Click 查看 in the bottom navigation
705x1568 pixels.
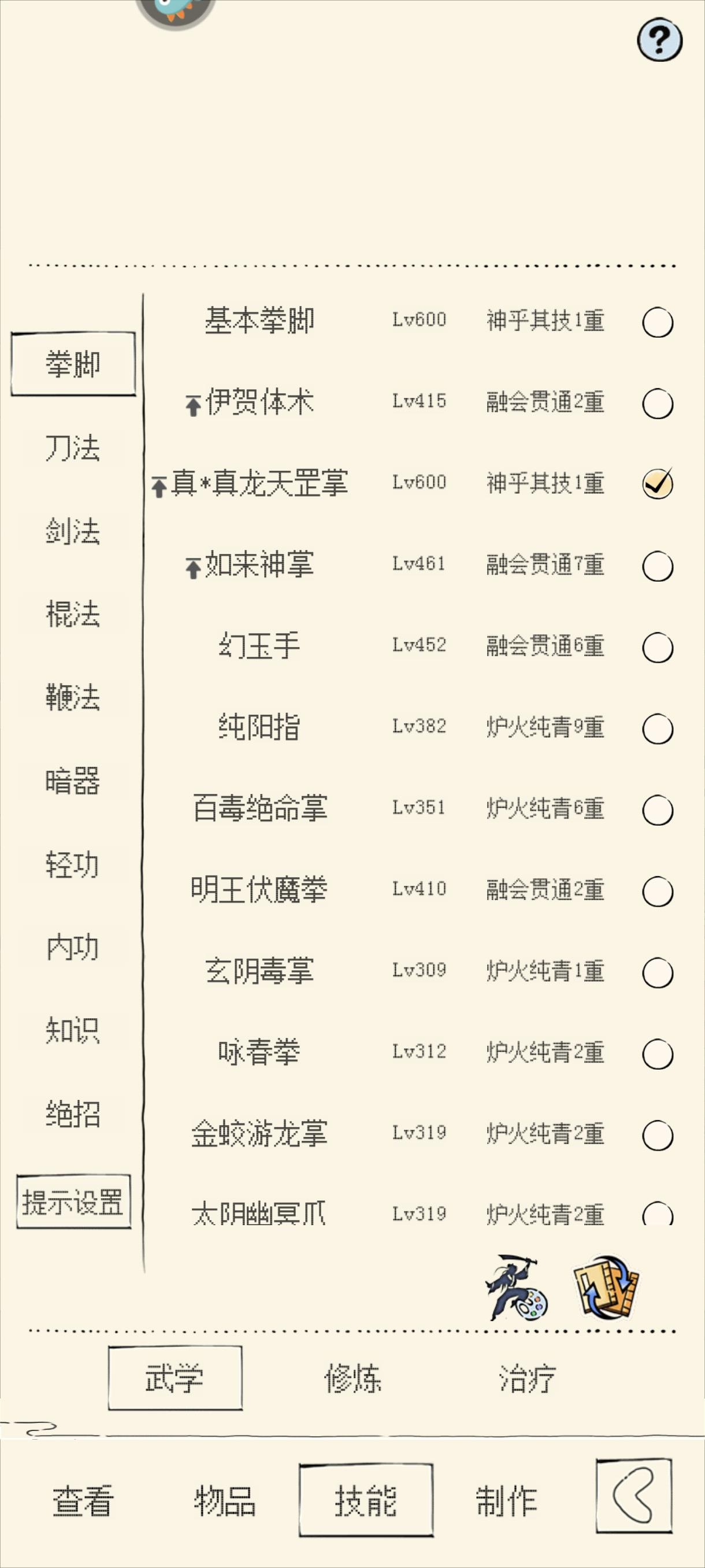84,1500
